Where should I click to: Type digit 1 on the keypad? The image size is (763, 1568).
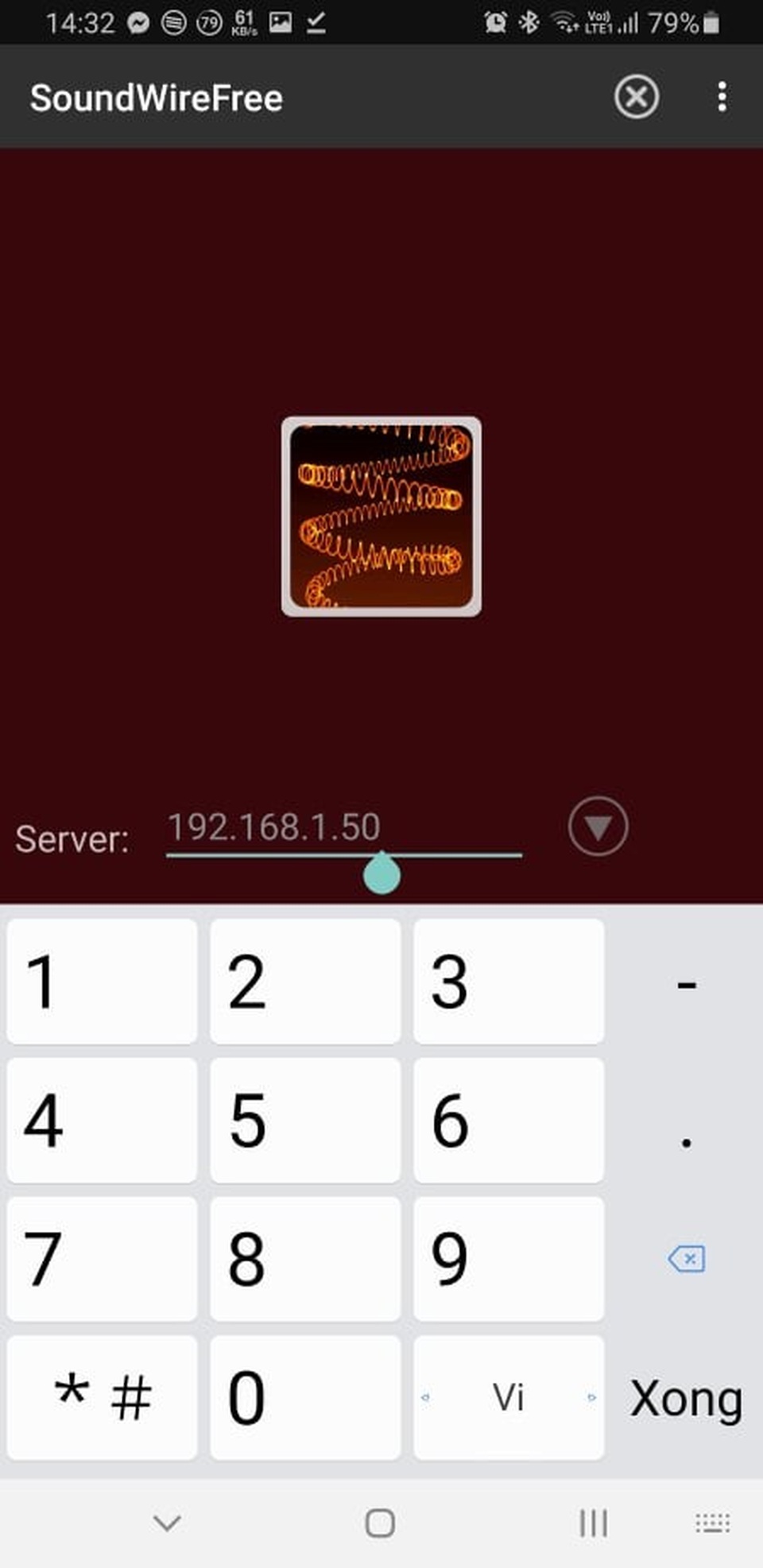[x=102, y=981]
